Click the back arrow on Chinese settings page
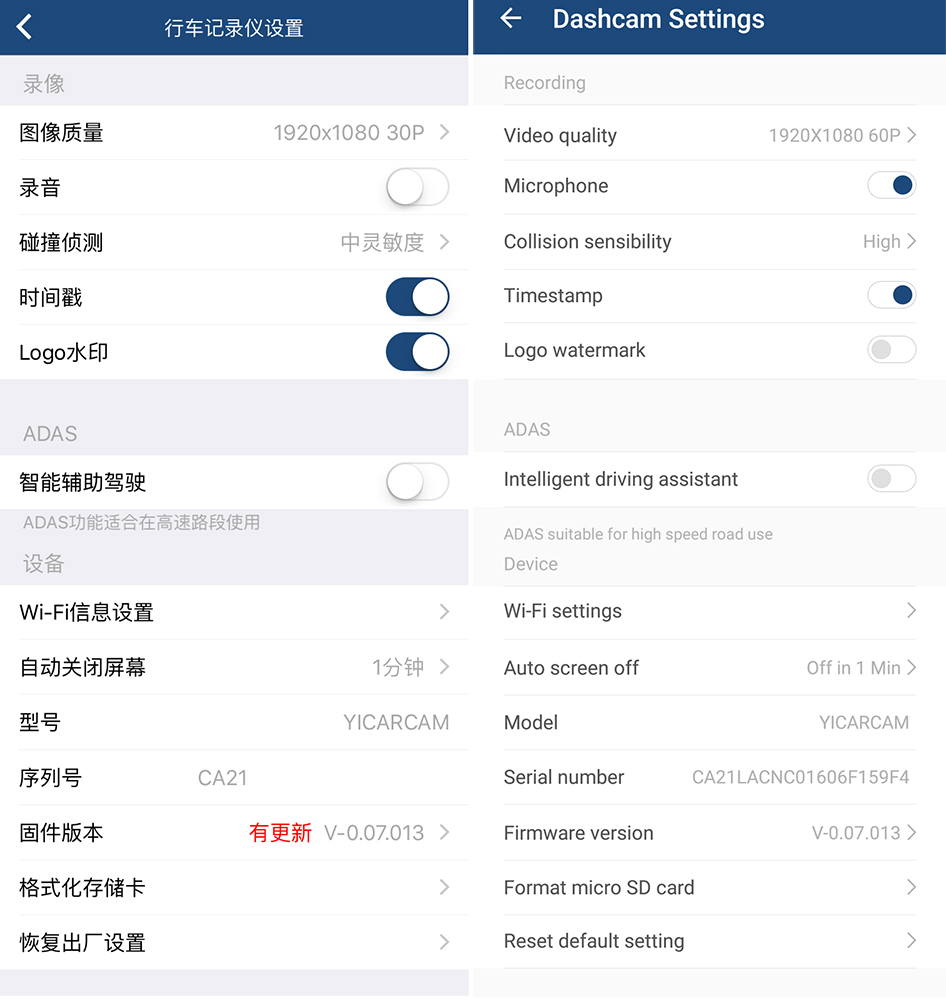This screenshot has height=1000, width=946. pyautogui.click(x=22, y=26)
